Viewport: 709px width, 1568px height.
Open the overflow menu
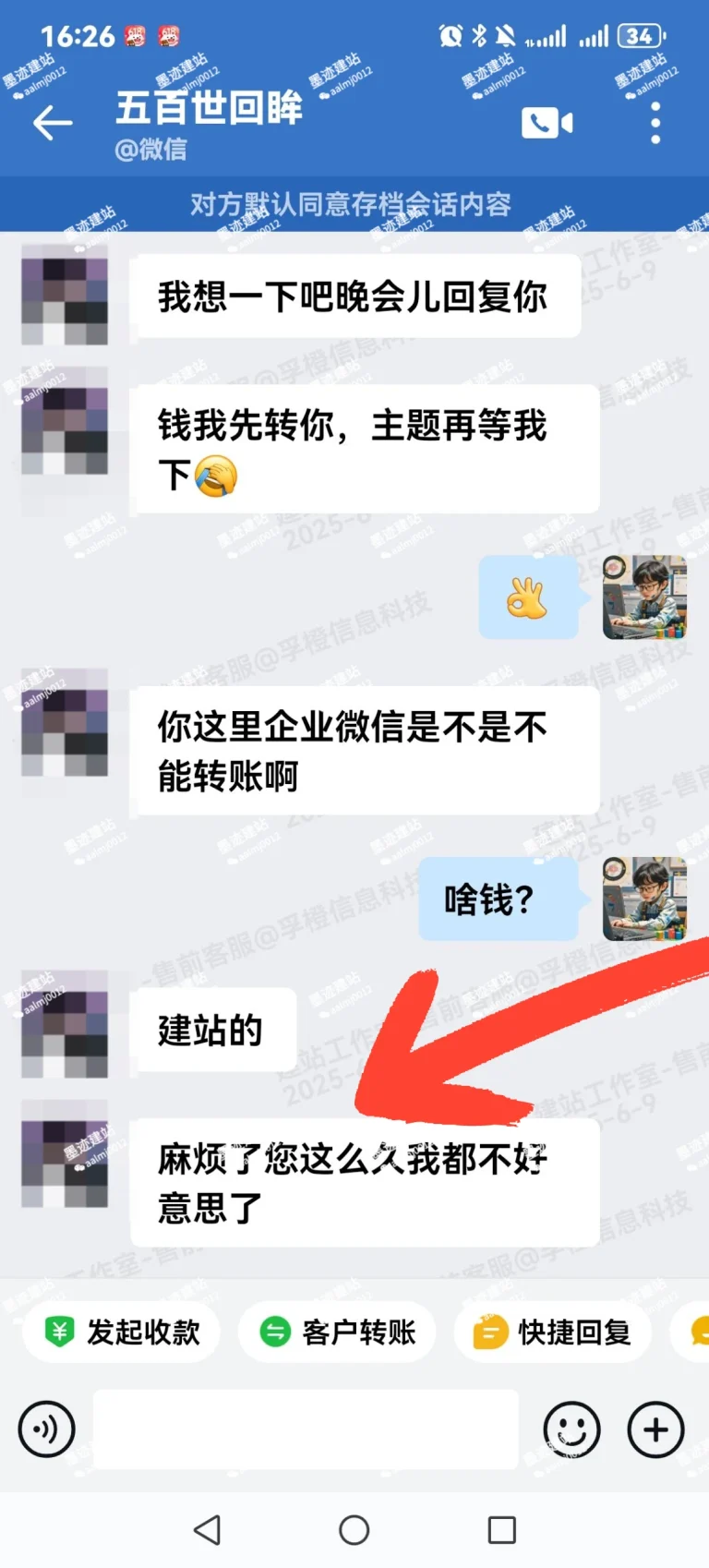coord(655,123)
